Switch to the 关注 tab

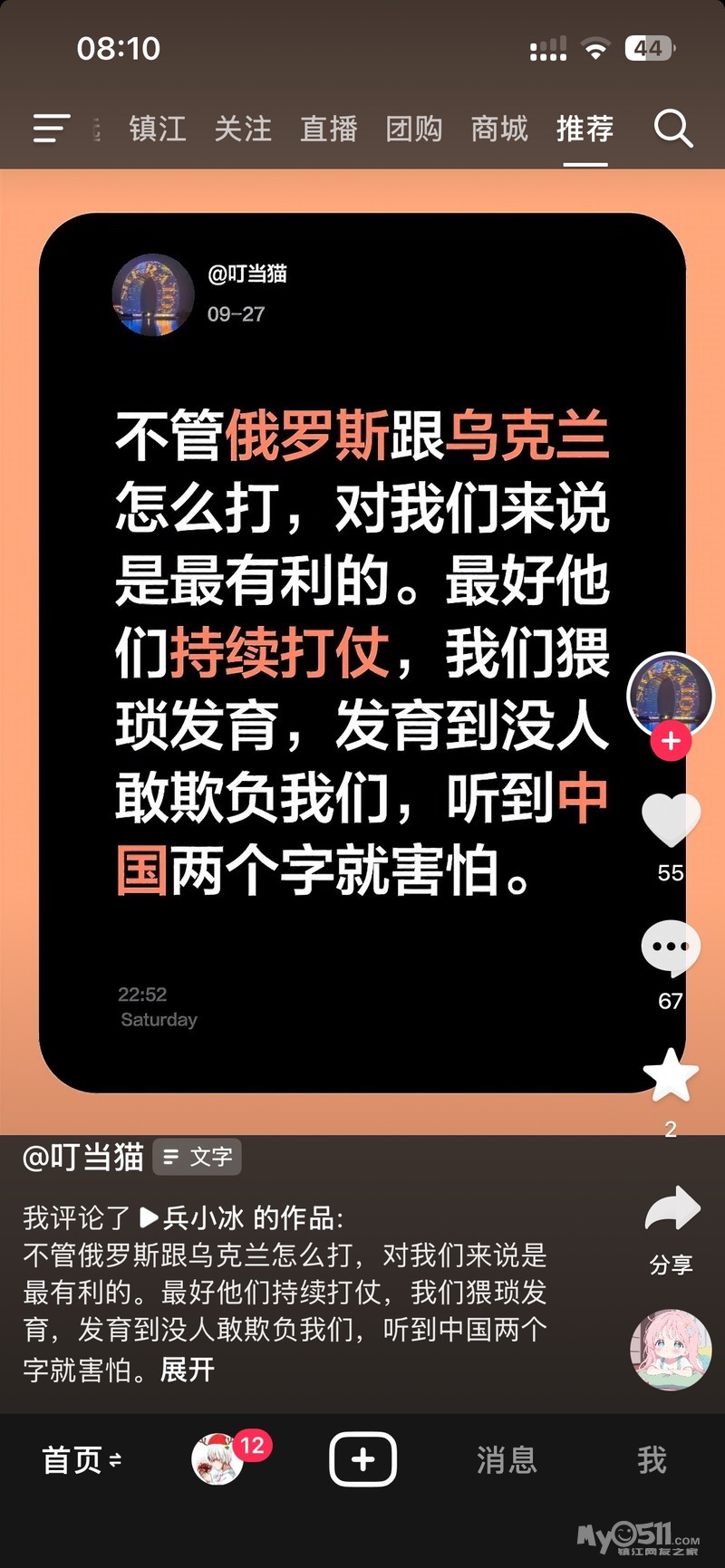[x=243, y=129]
